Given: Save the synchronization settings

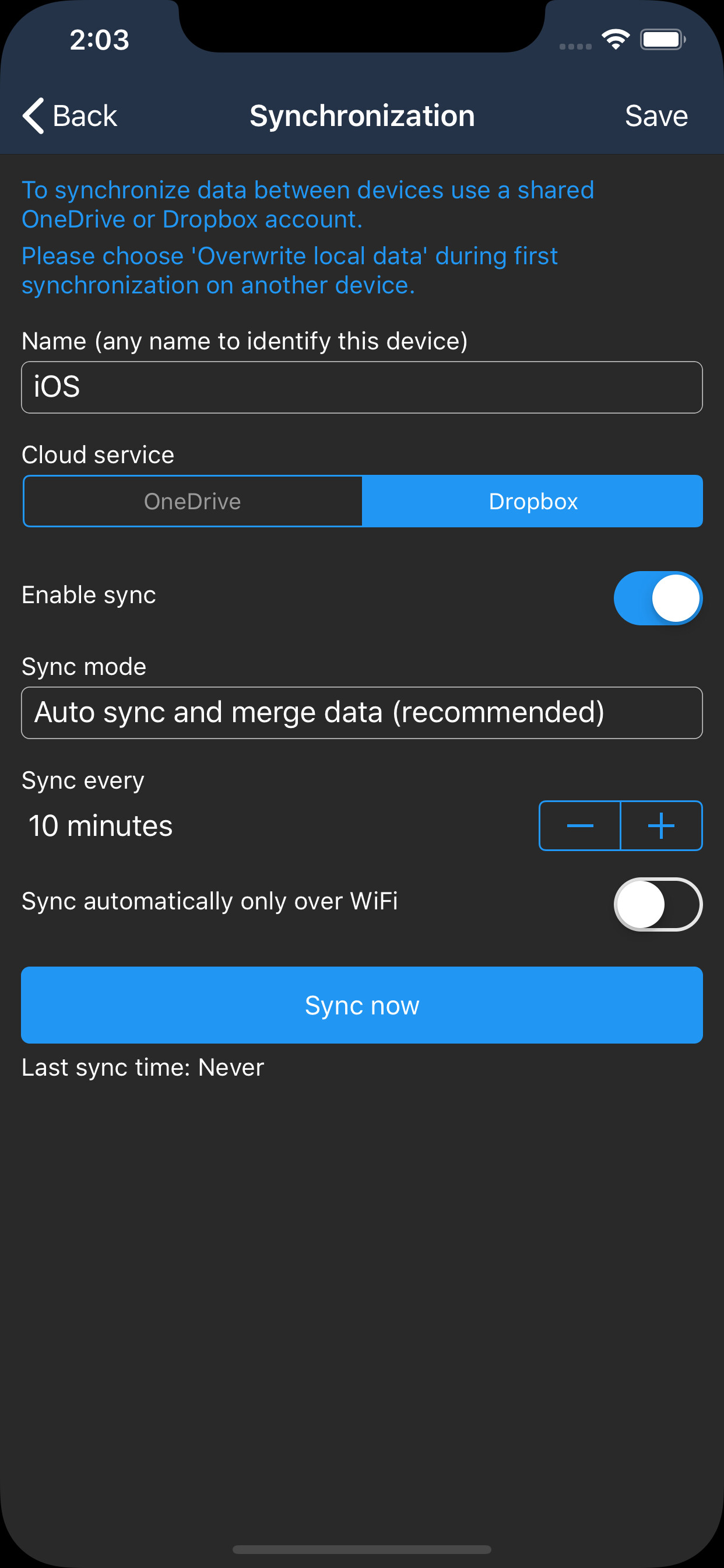Looking at the screenshot, I should point(656,116).
